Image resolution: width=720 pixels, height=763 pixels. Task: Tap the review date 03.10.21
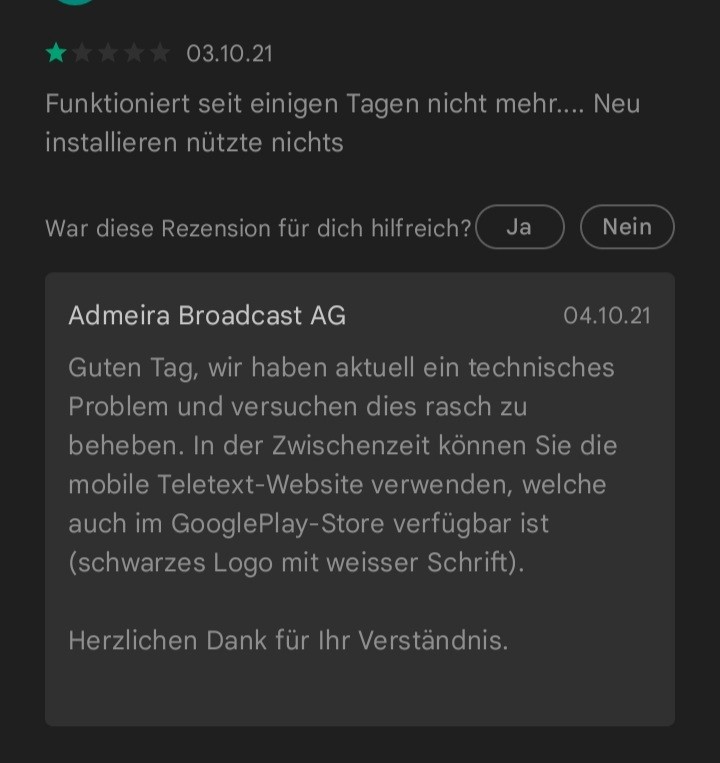point(230,54)
